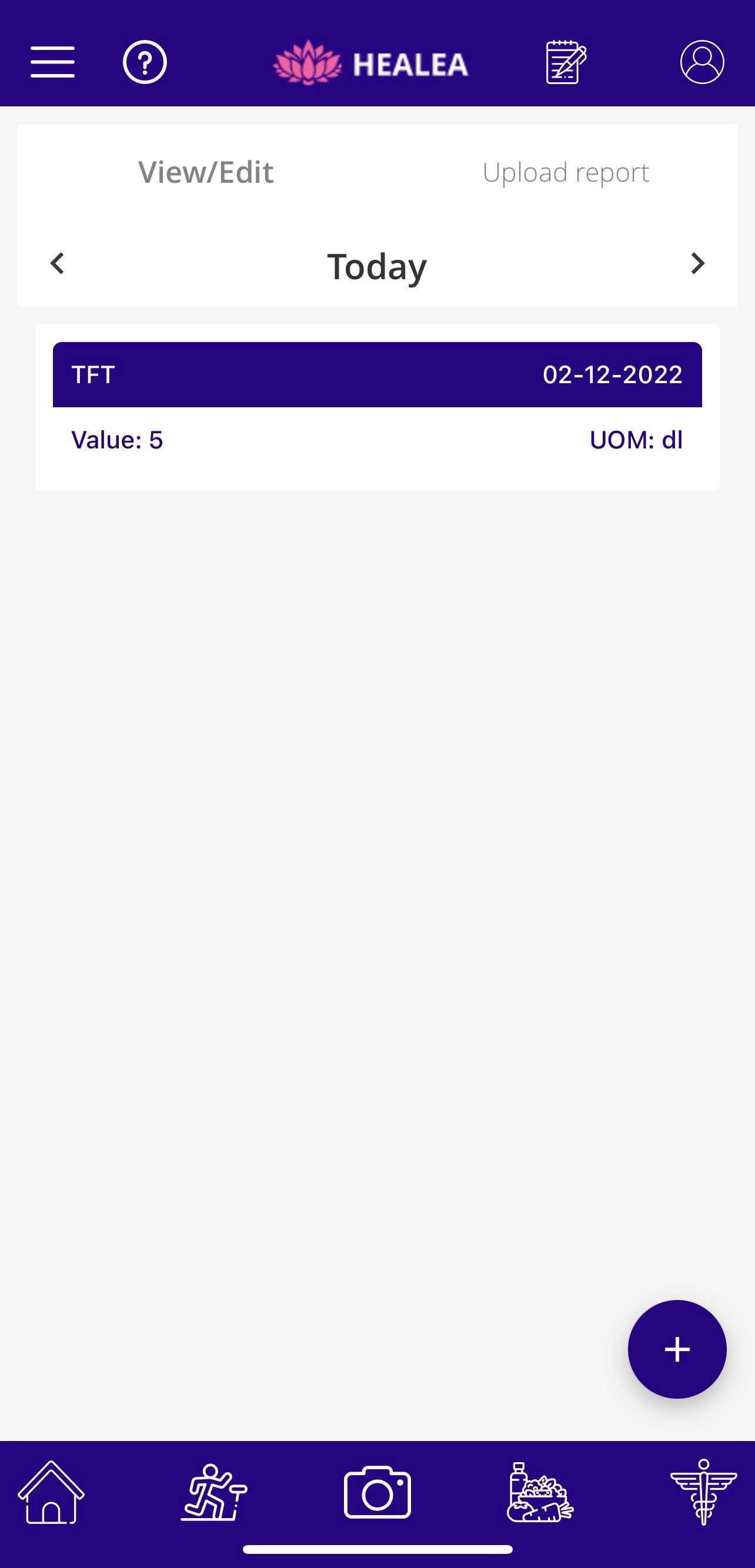
Task: Go to the previous day
Action: point(57,263)
